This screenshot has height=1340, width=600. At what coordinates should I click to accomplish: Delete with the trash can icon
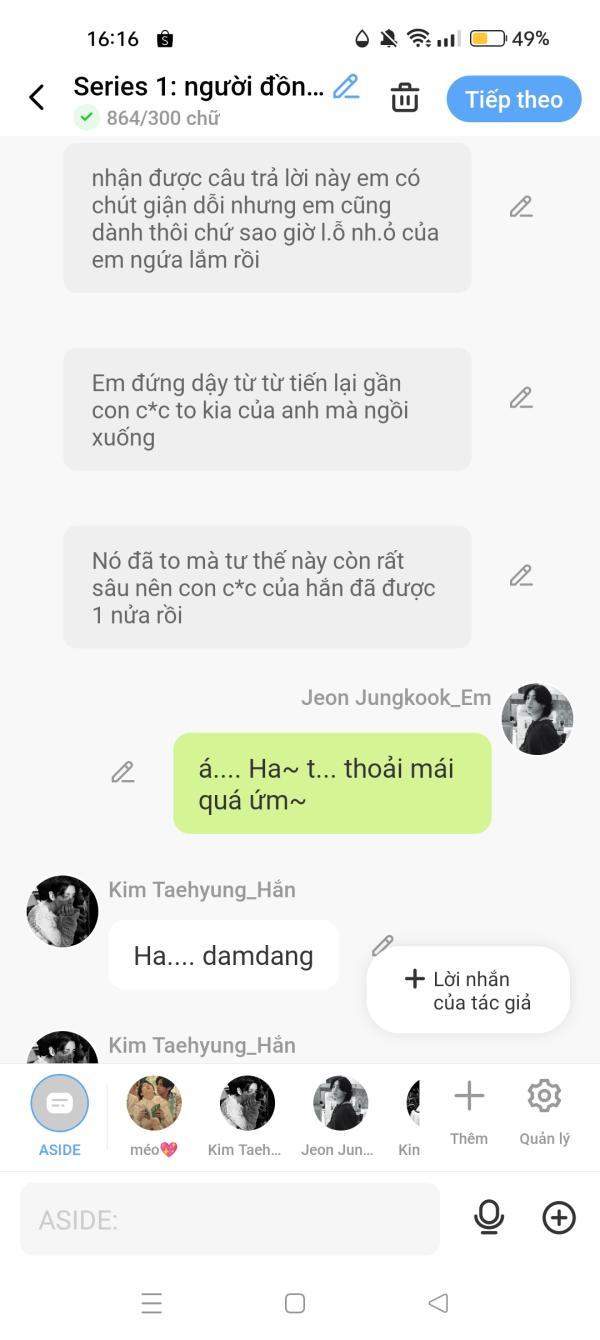pos(404,98)
